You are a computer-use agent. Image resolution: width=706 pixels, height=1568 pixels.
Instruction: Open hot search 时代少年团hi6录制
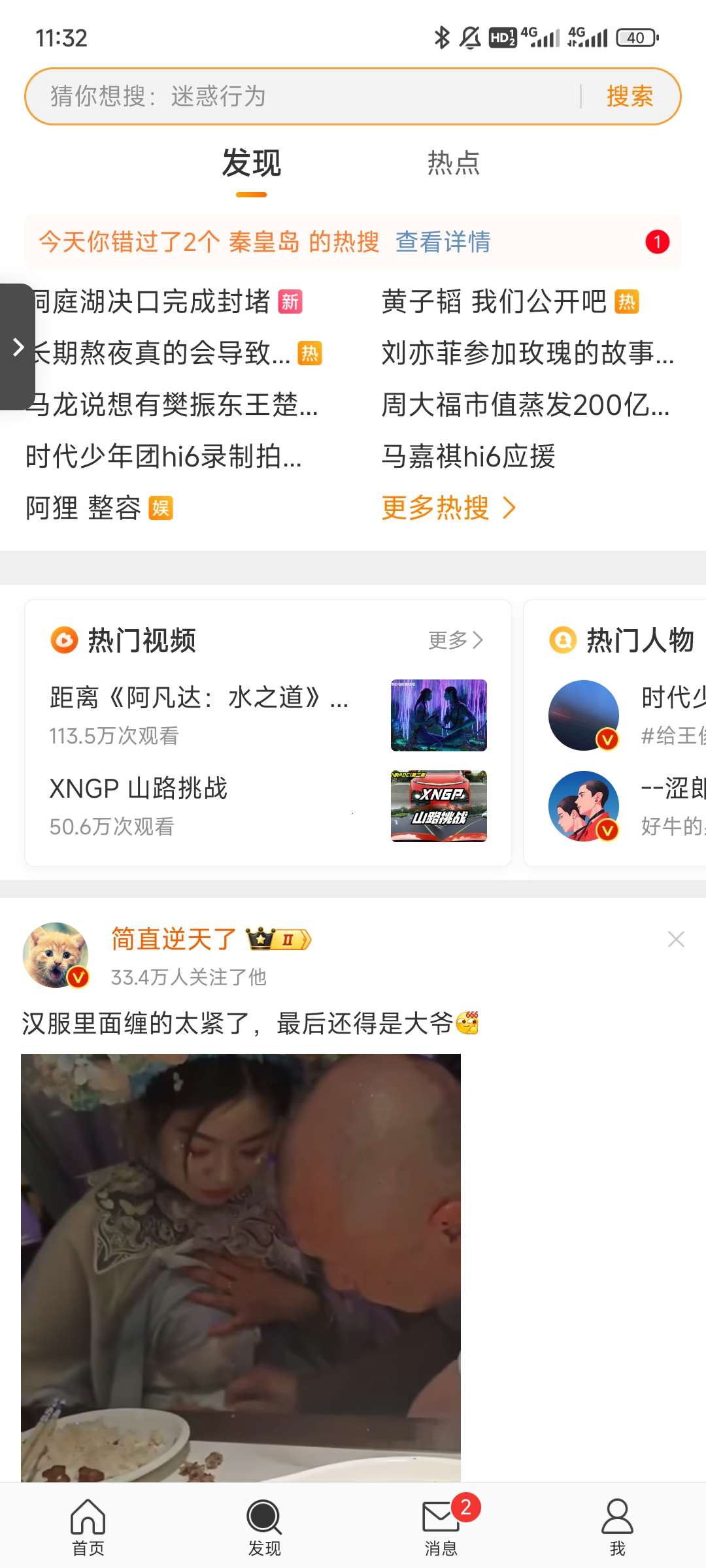click(163, 456)
